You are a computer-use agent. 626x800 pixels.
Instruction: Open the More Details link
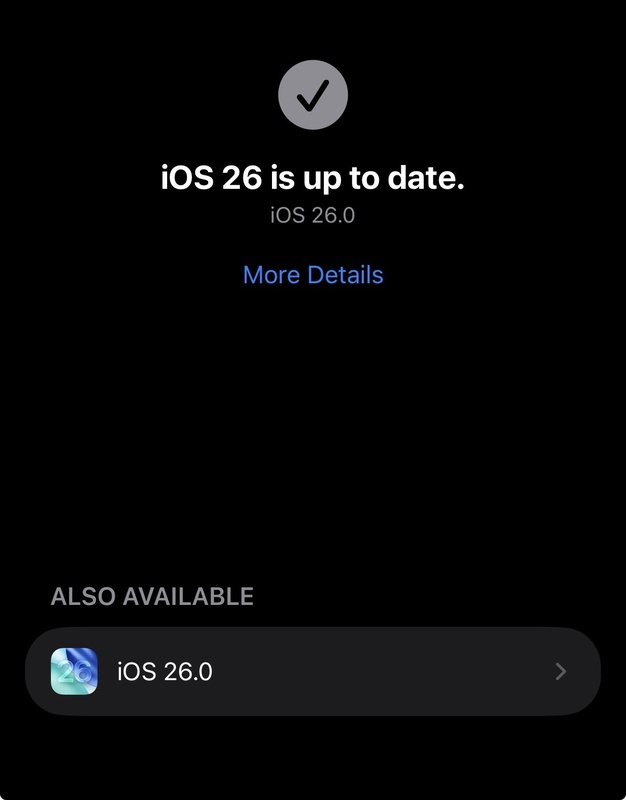coord(313,274)
